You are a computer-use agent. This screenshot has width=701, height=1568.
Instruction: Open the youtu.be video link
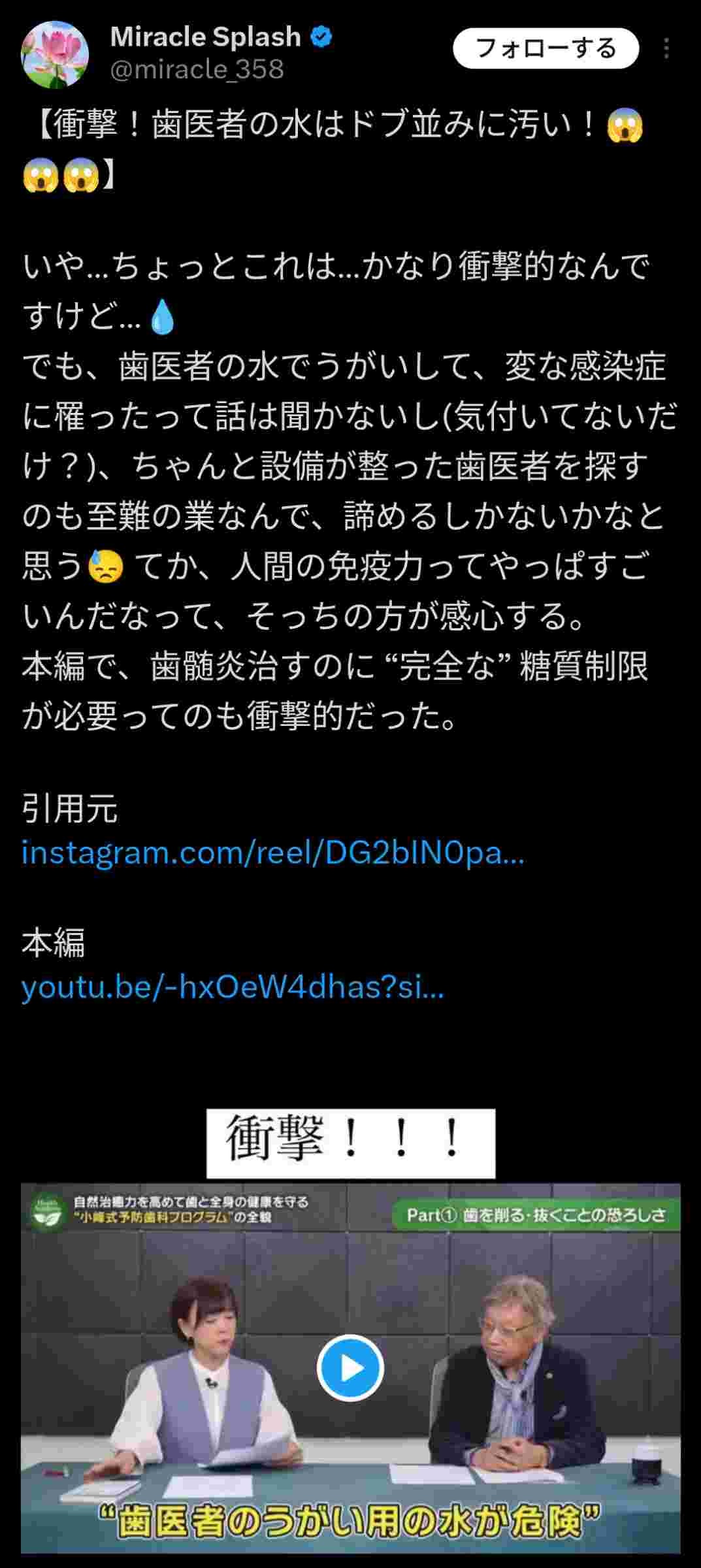(x=233, y=987)
